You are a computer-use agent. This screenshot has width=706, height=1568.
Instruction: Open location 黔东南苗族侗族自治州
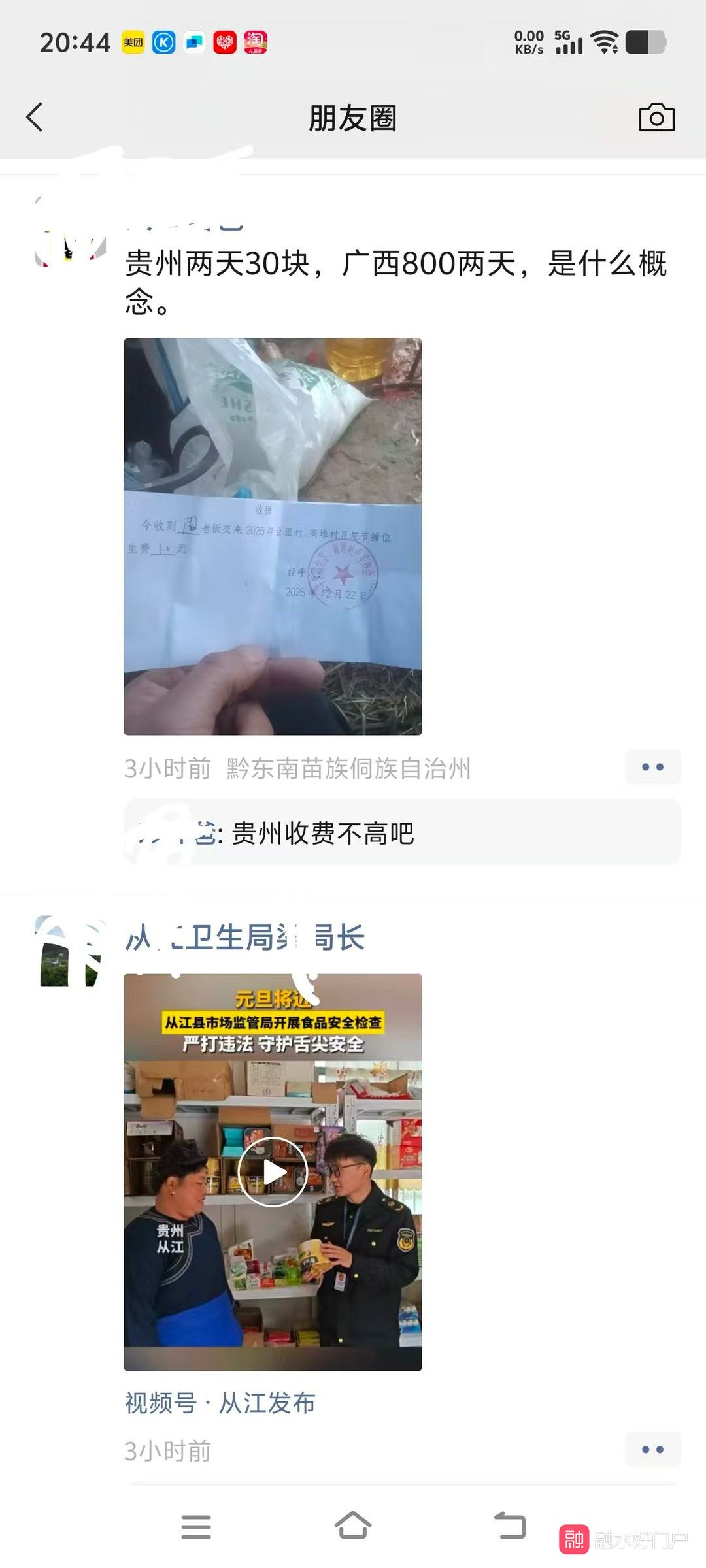[x=348, y=769]
